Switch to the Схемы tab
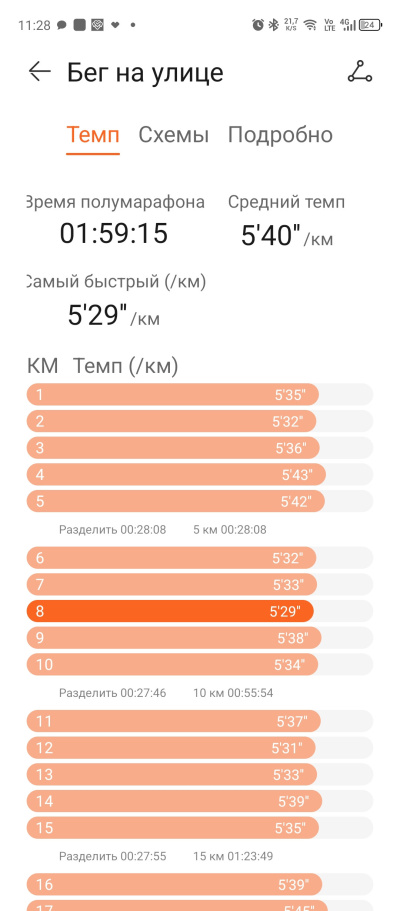The image size is (400, 911). tap(173, 135)
